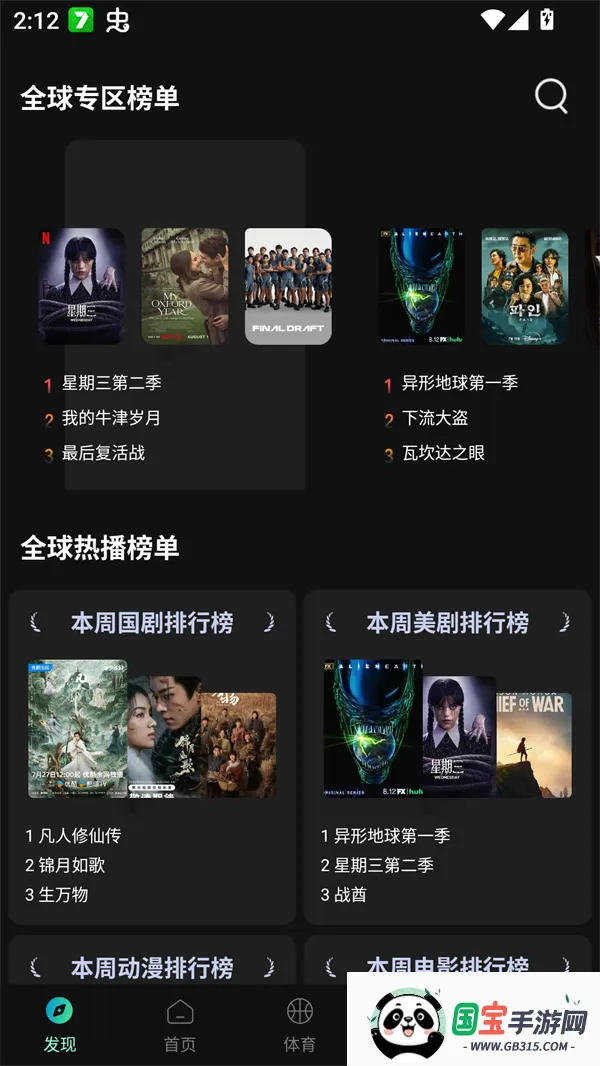The width and height of the screenshot is (600, 1066).
Task: Switch to the 发现 tab
Action: (60, 1024)
